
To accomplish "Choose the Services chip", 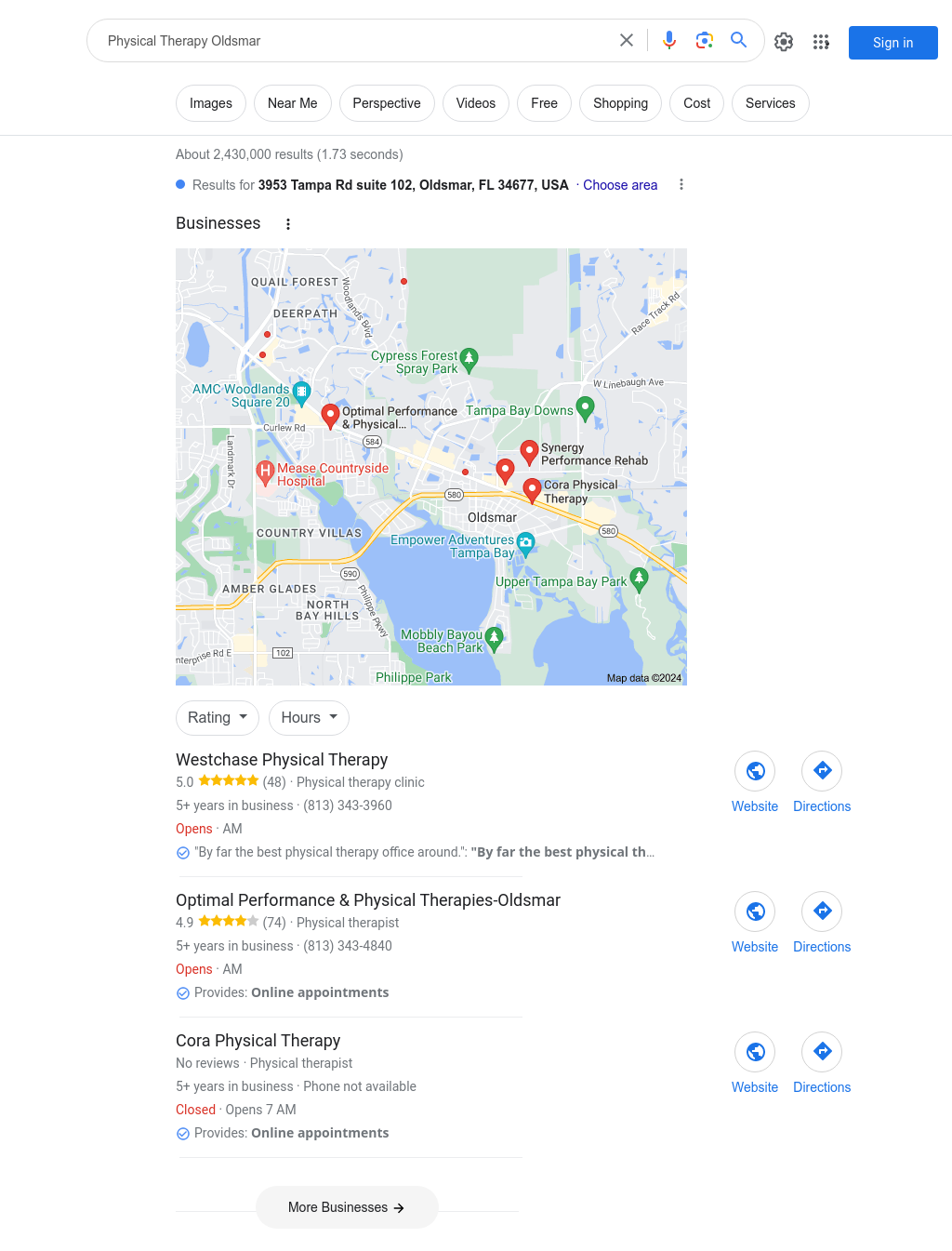I will (x=770, y=103).
